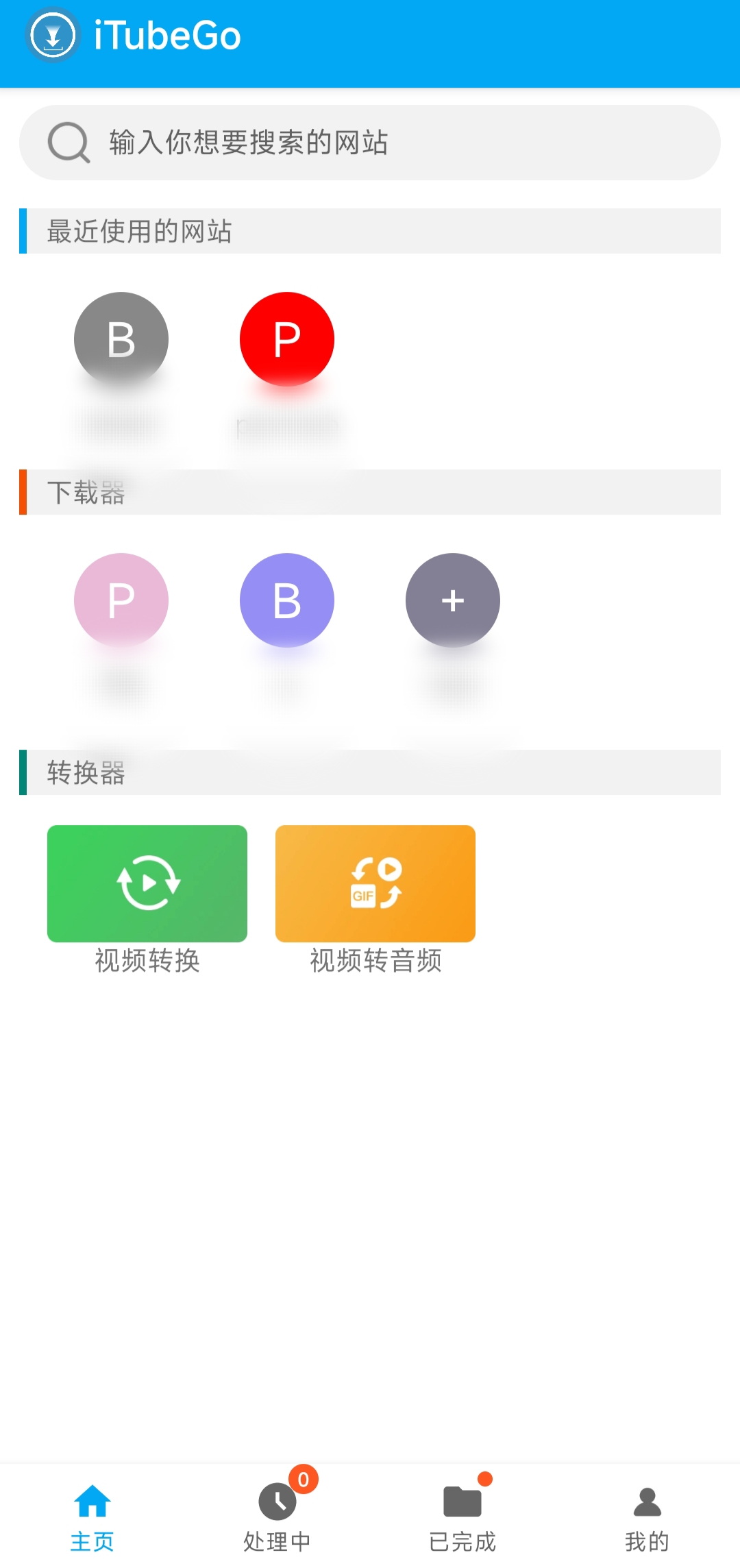The height and width of the screenshot is (1568, 740).
Task: Open the purple B downloader
Action: point(287,600)
